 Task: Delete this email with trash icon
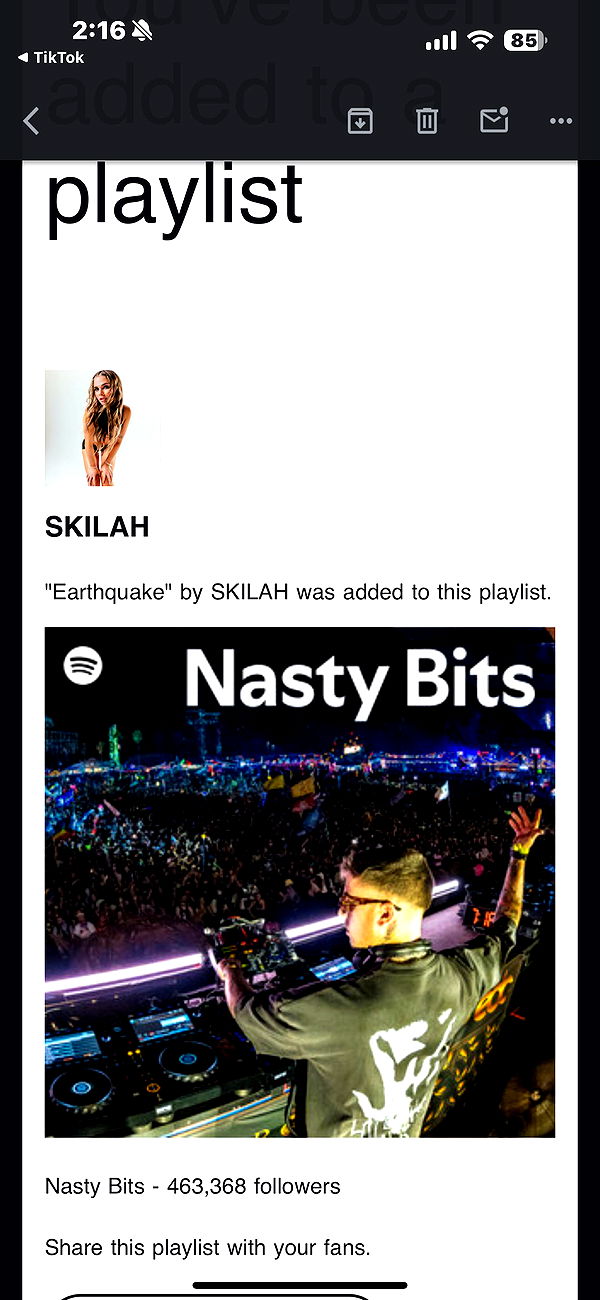tap(427, 121)
